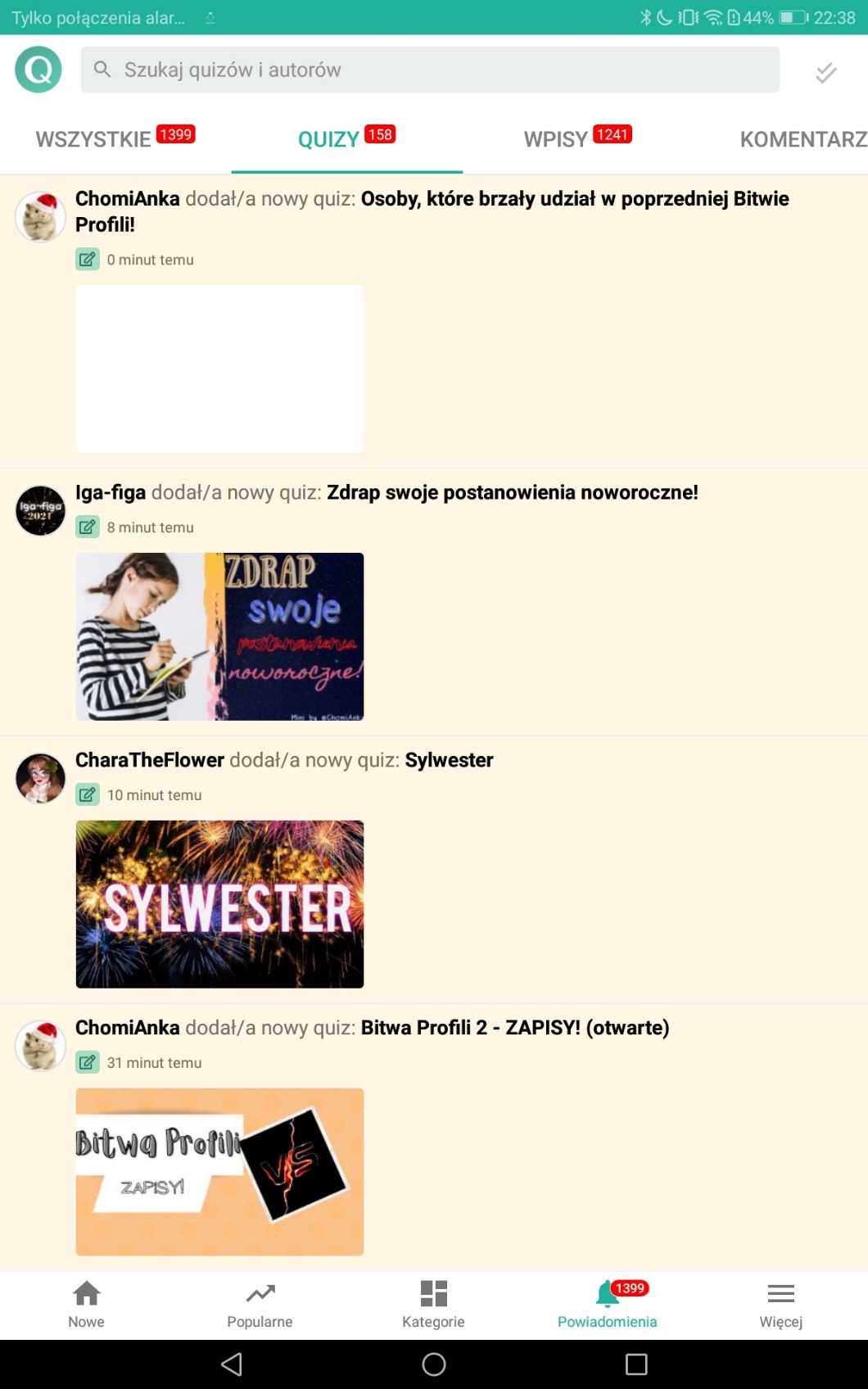Open Kategorie in the bottom bar
Screen dimensions: 868x1389
434,1305
